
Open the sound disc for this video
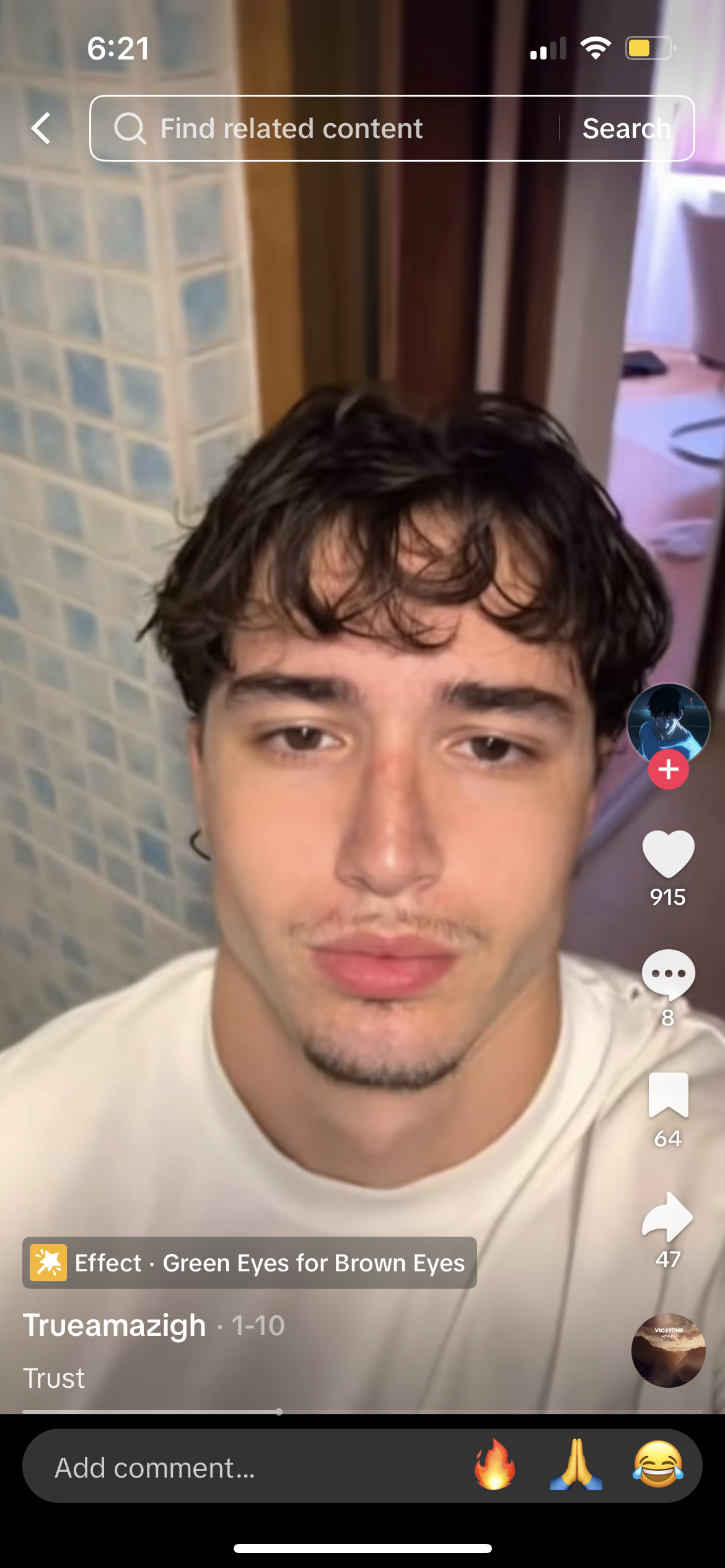click(668, 1350)
